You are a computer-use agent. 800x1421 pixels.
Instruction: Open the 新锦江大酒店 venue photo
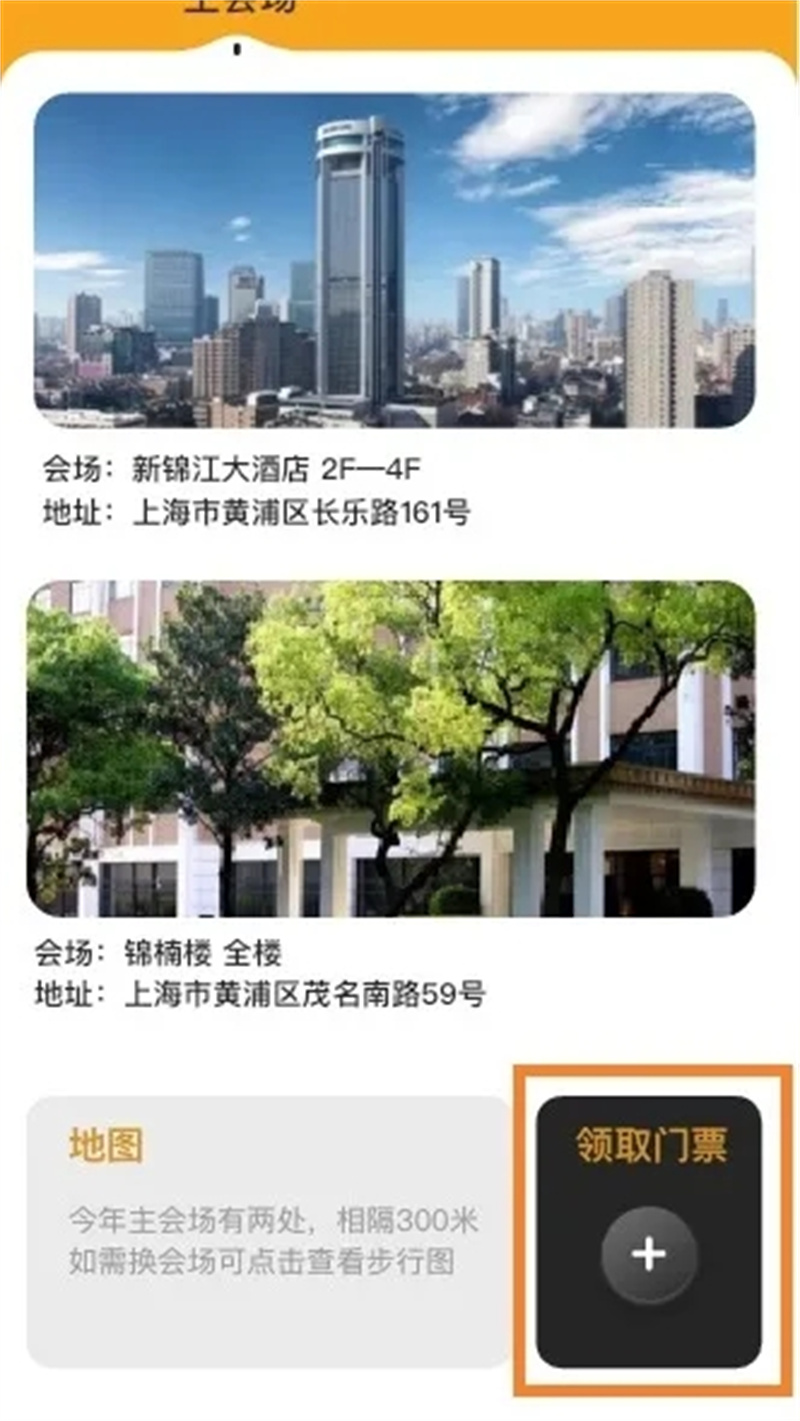pos(394,260)
